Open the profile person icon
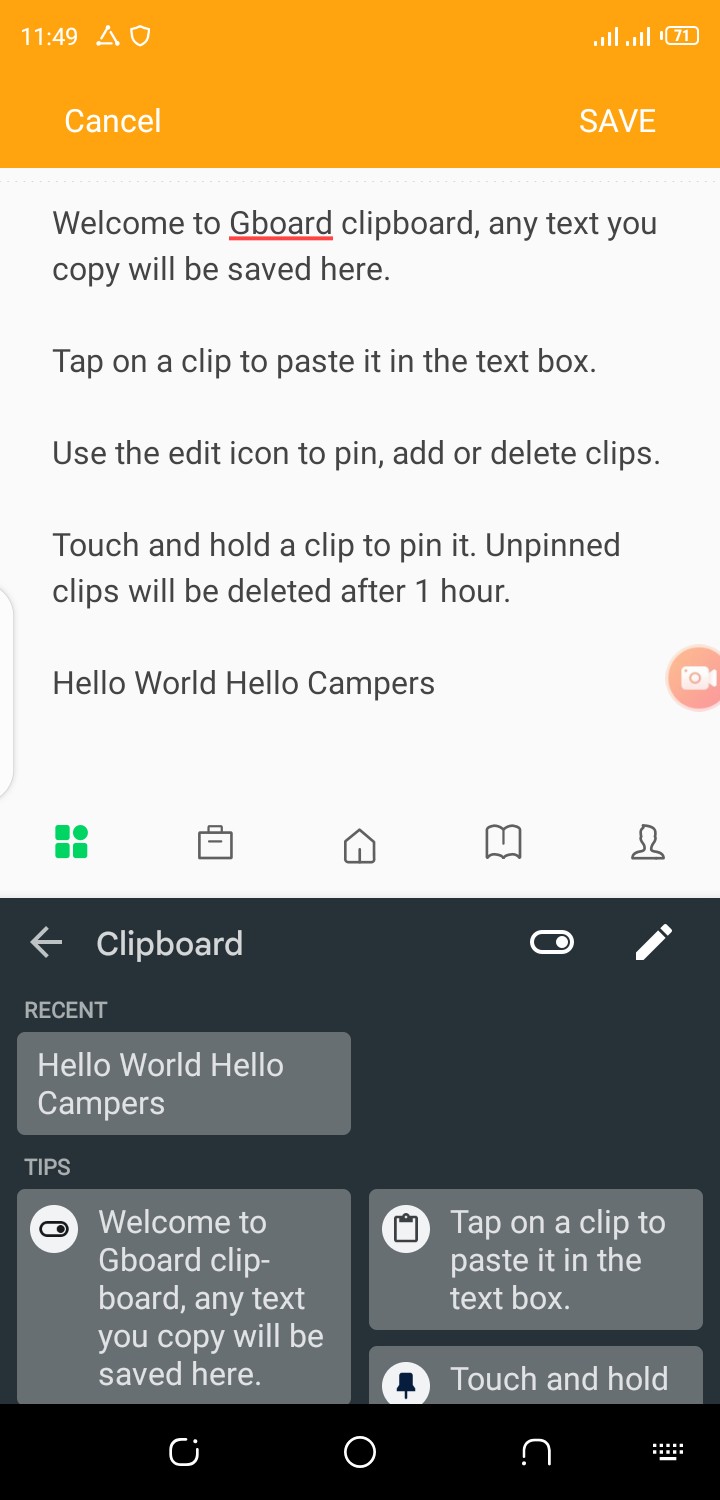 (648, 842)
